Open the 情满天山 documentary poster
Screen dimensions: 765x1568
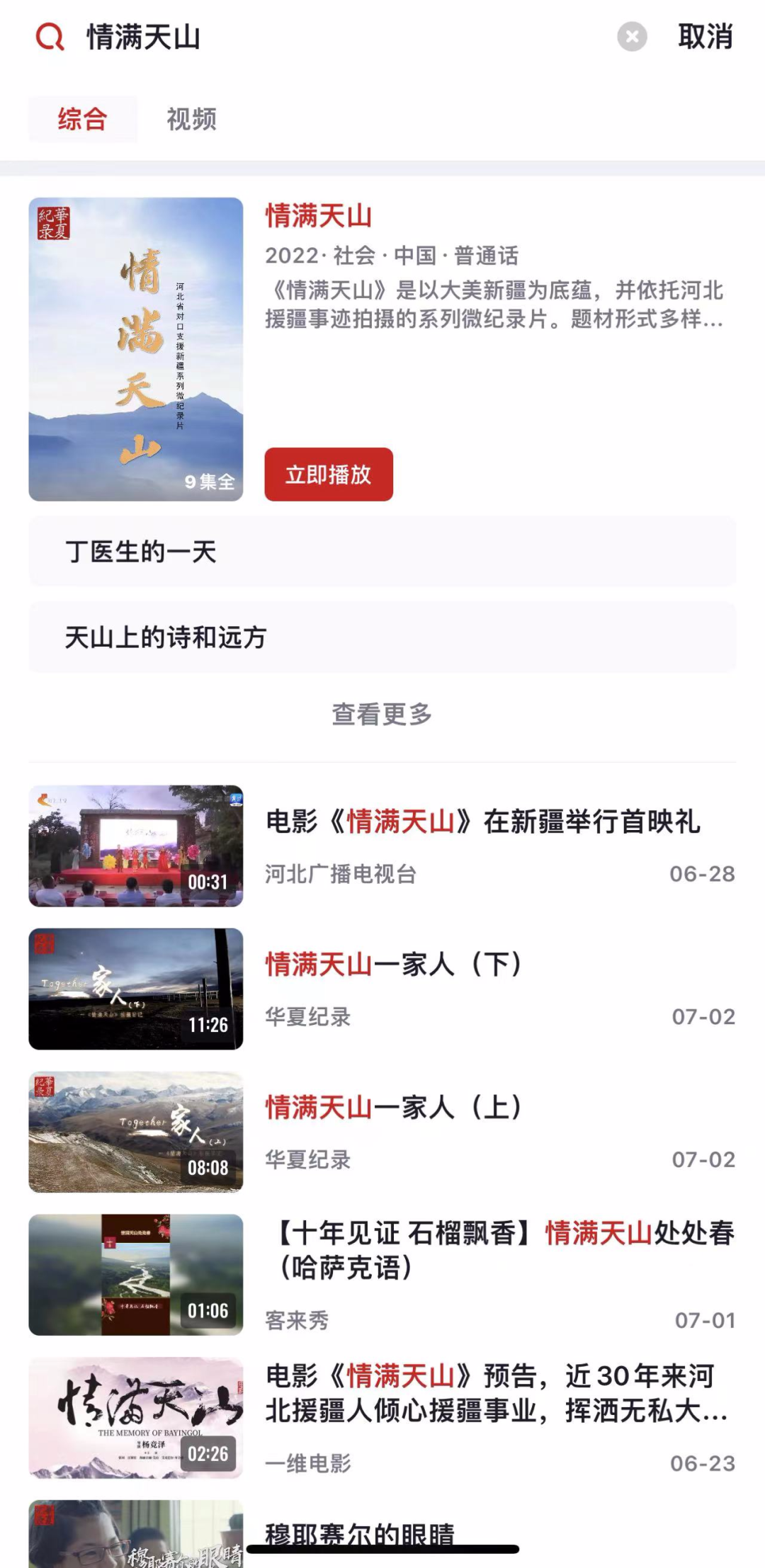pos(136,349)
